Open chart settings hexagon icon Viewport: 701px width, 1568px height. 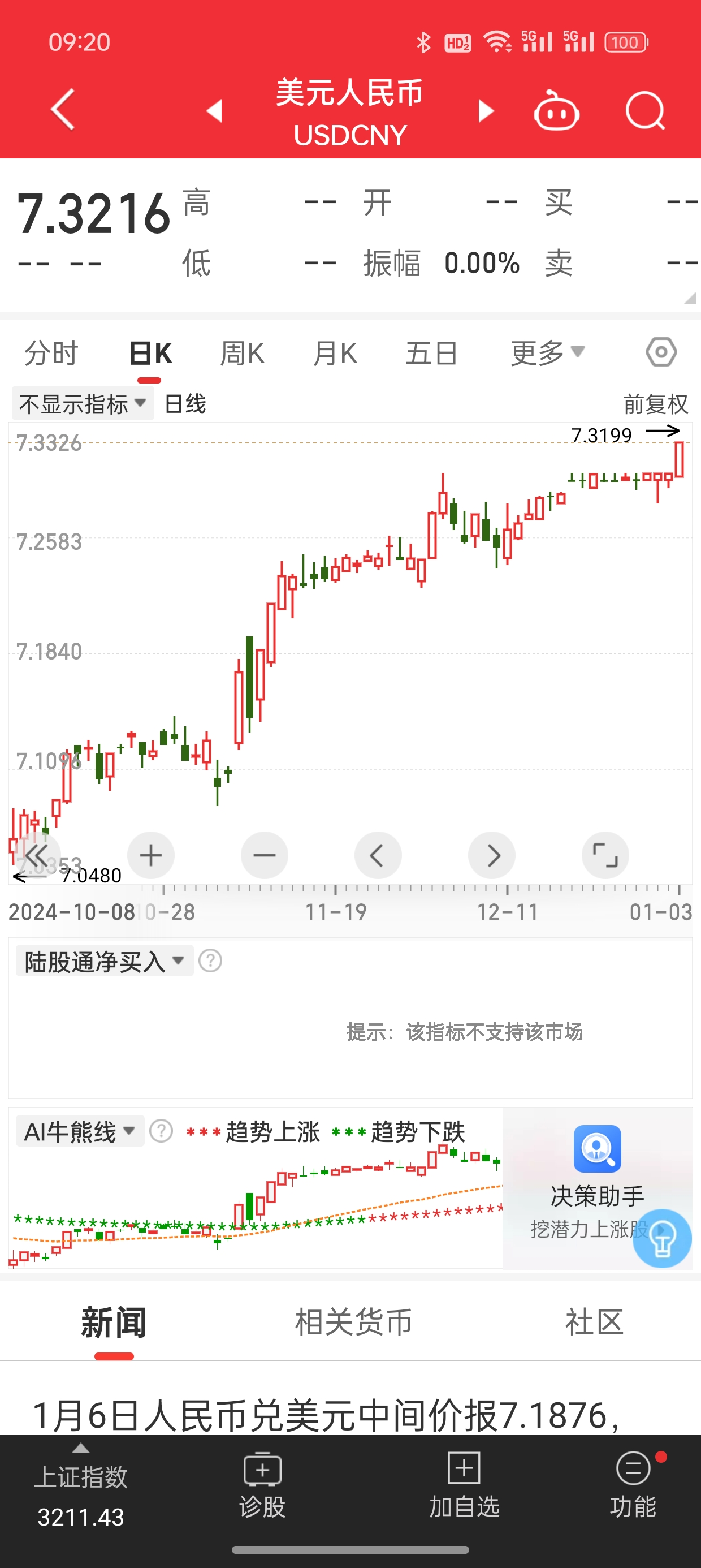pos(661,352)
